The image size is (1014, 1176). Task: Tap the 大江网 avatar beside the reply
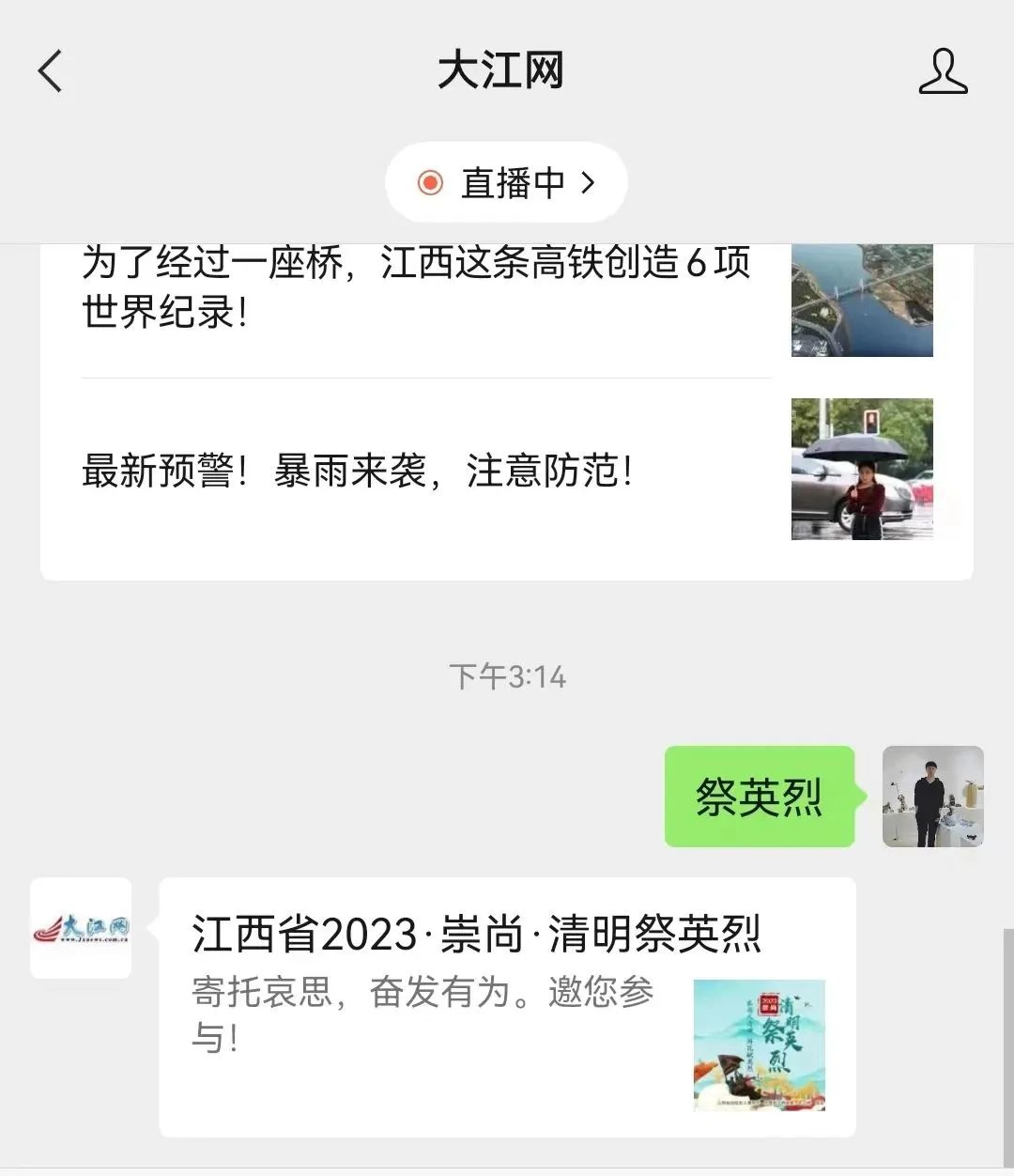[81, 928]
